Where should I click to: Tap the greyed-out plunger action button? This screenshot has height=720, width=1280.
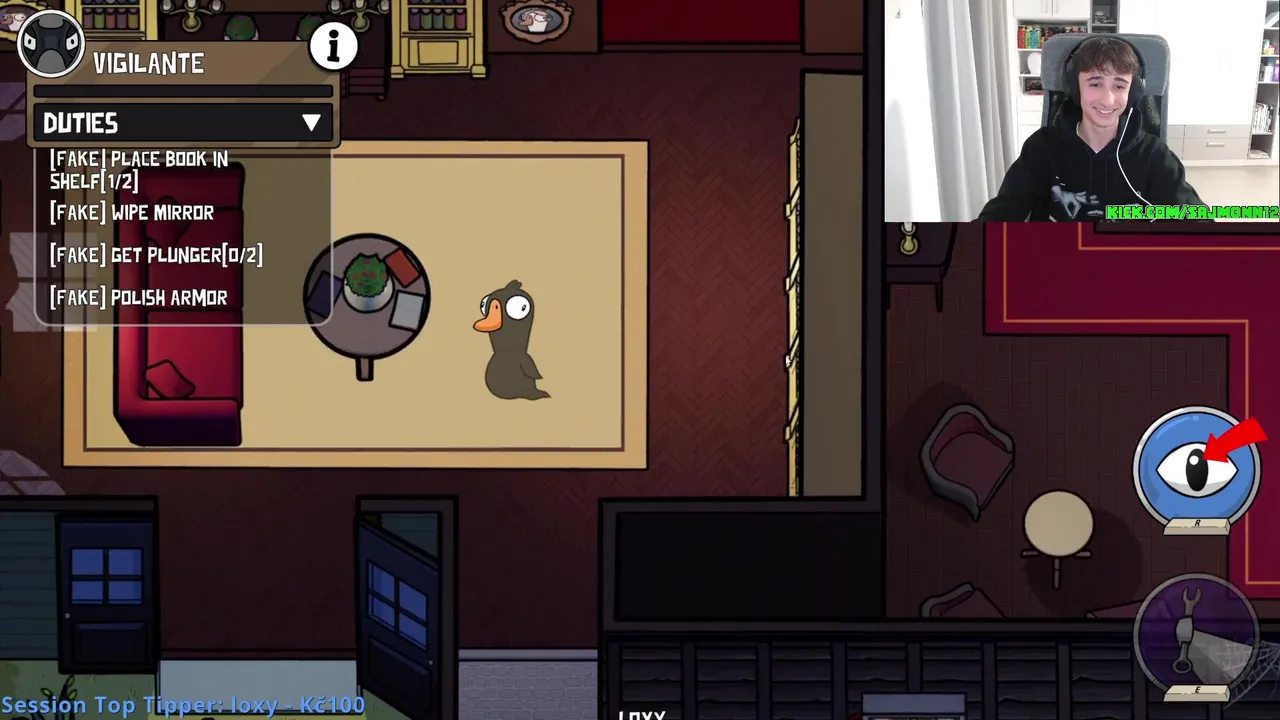(1195, 636)
